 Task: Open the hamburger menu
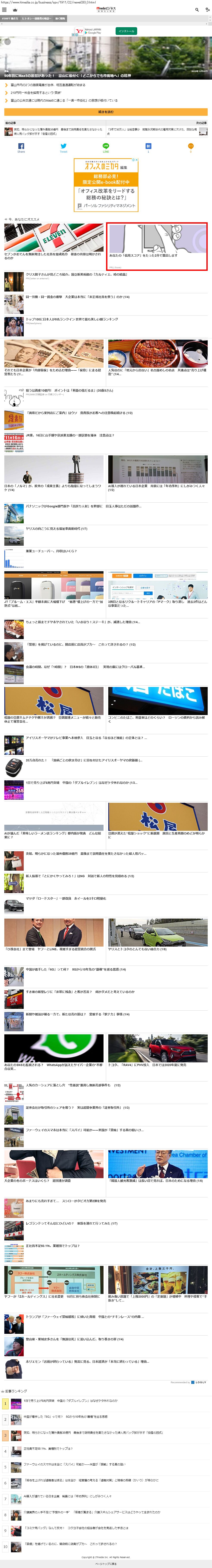pyautogui.click(x=4, y=10)
